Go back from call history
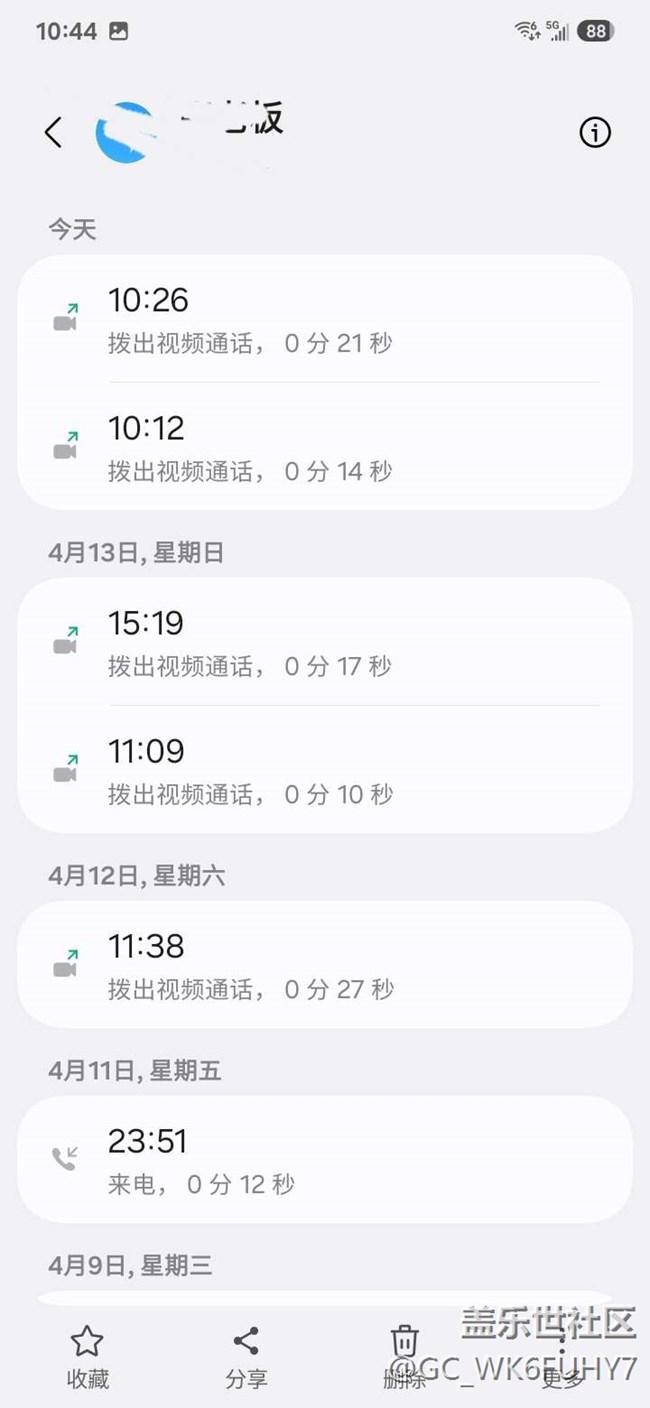The width and height of the screenshot is (650, 1408). click(x=54, y=133)
